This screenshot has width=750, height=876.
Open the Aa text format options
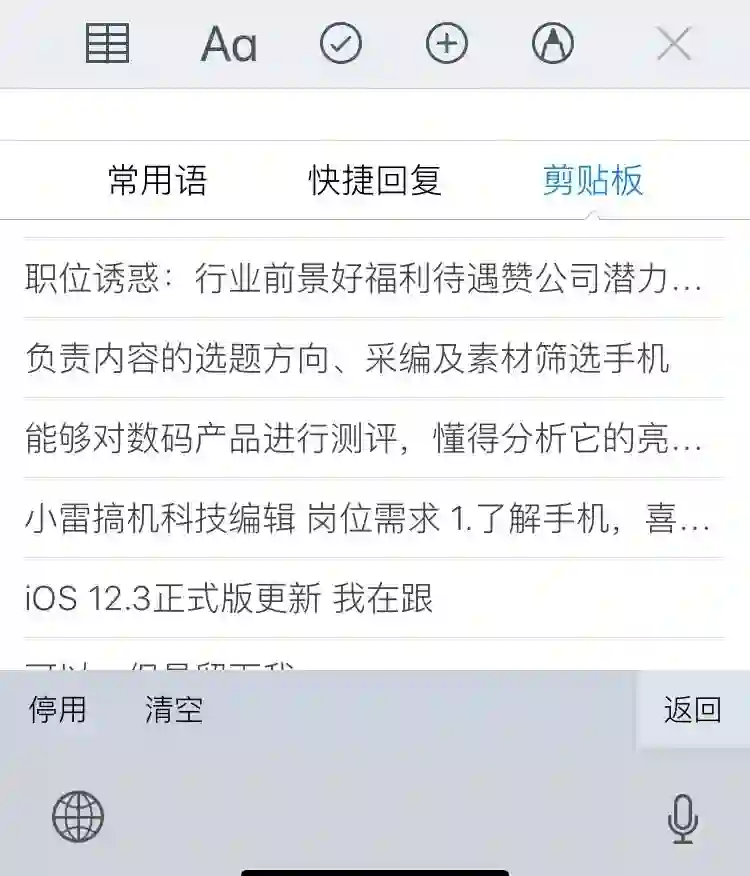pyautogui.click(x=229, y=45)
